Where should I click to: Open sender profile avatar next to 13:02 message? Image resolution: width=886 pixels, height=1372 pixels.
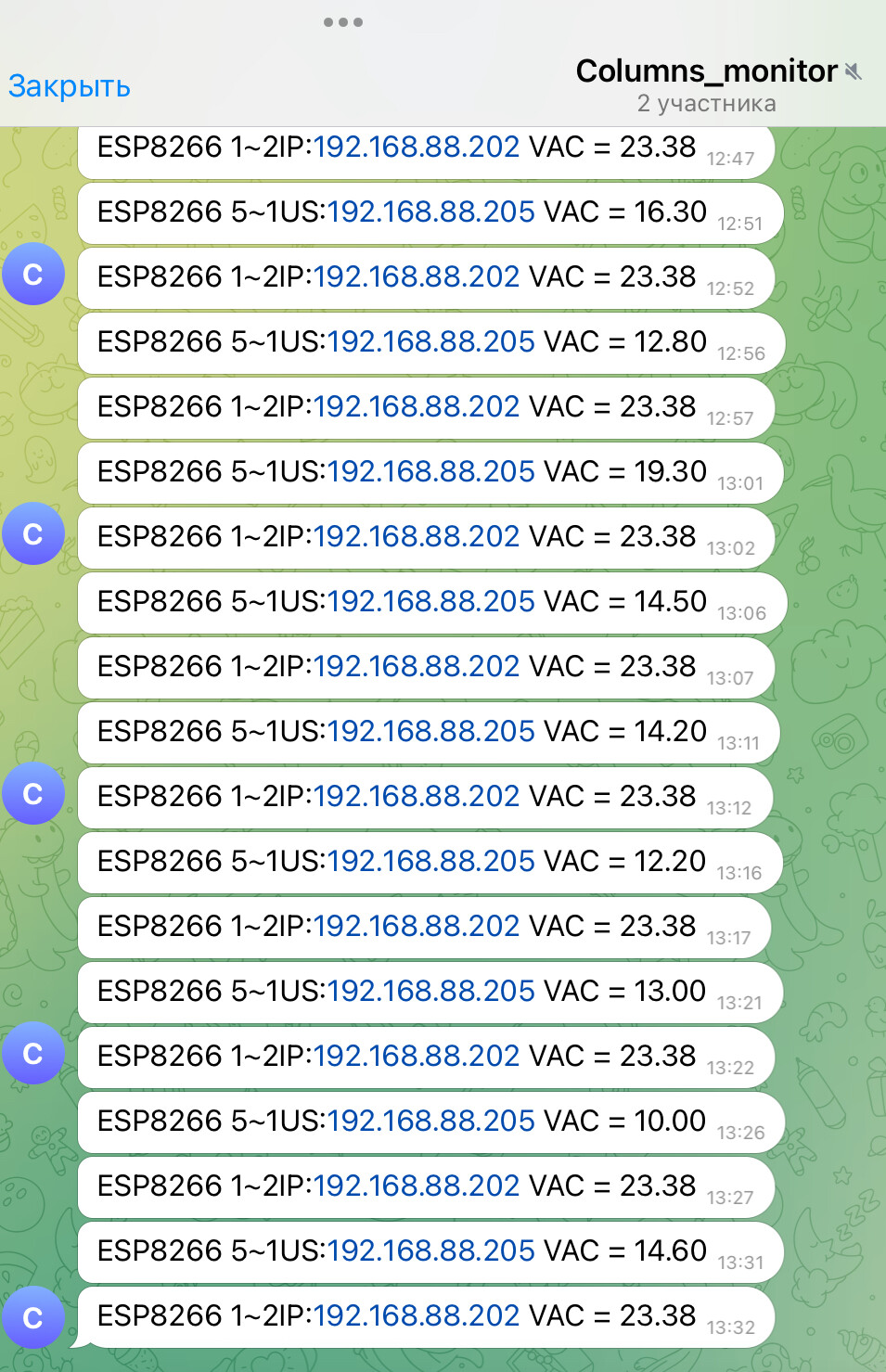point(33,533)
